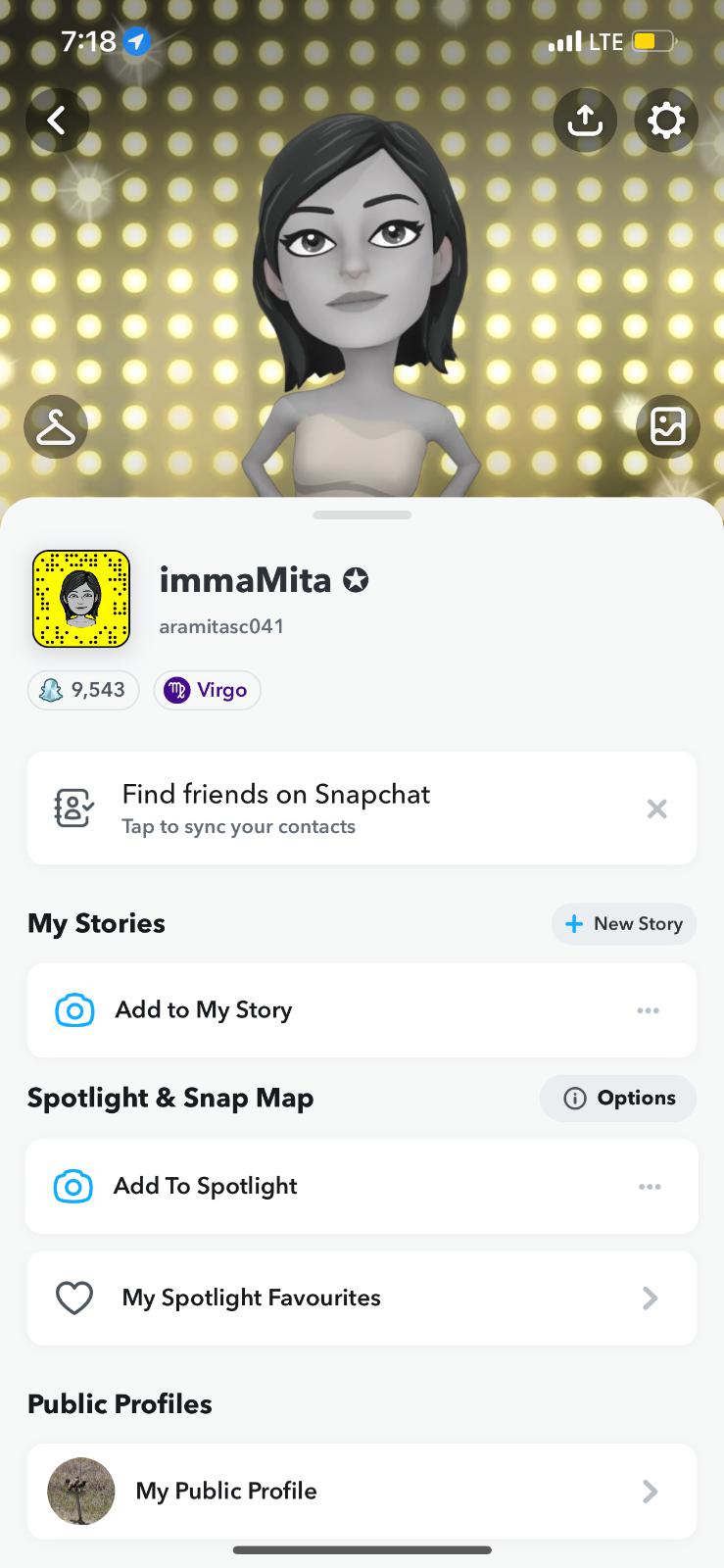Change profile background with image icon
Viewport: 724px width, 1568px height.
668,426
